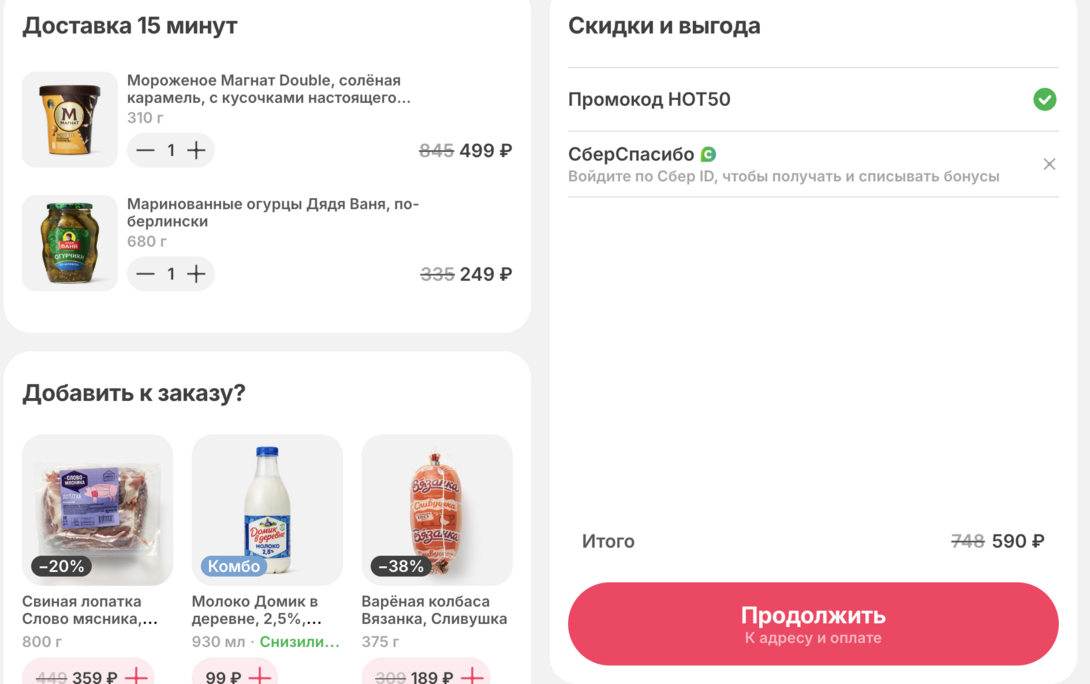This screenshot has width=1090, height=684.
Task: Add Варёная колбаса Вязанка to the order
Action: point(472,676)
